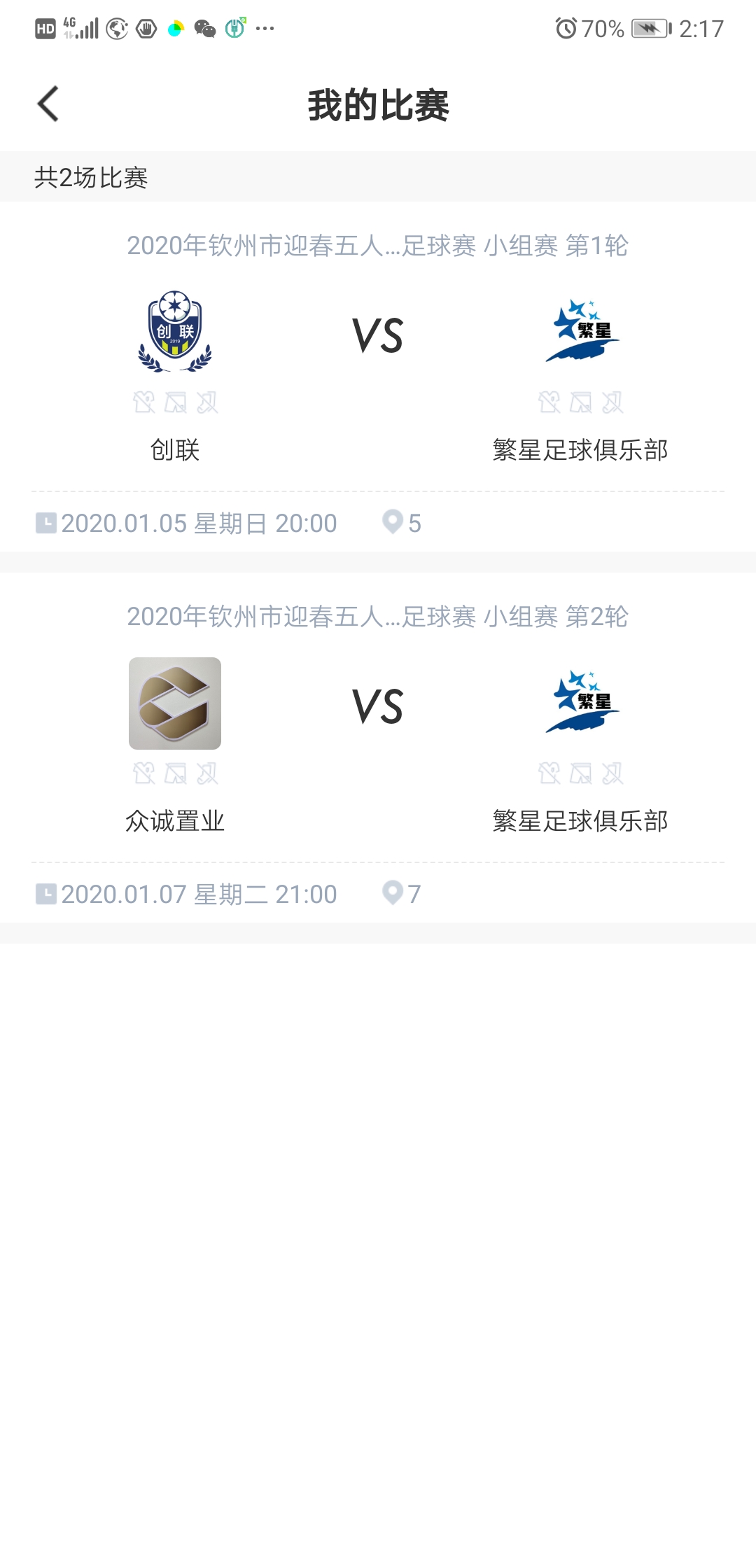Open the 创联 vs 繁星足球俱乐部 match
Image resolution: width=756 pixels, height=1568 pixels.
[x=378, y=378]
